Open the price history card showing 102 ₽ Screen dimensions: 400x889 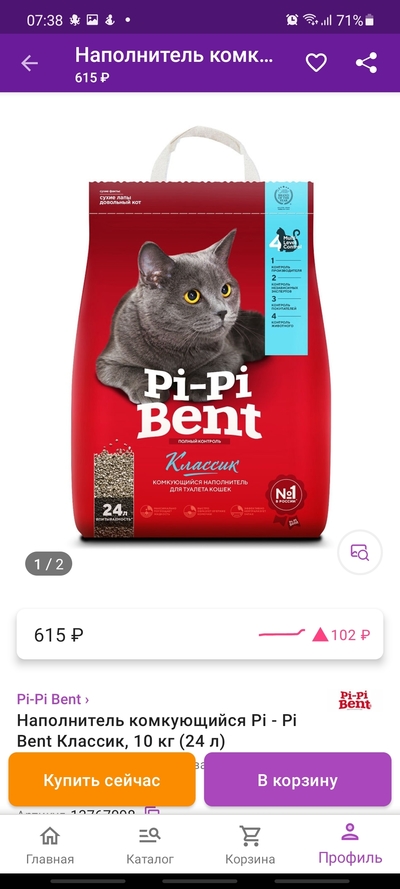click(x=200, y=634)
